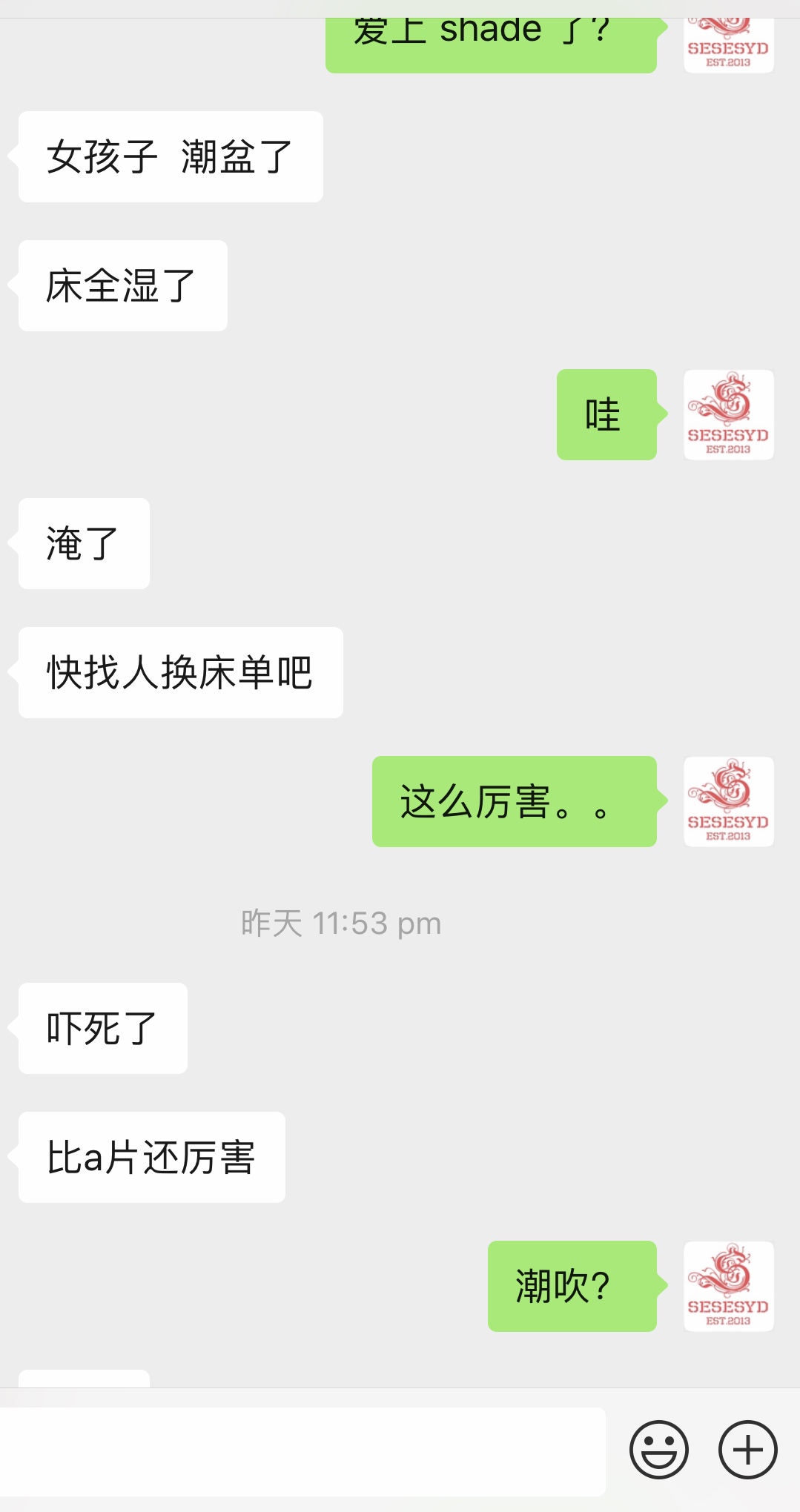Open sender's avatar beside the "哇" message
This screenshot has width=800, height=1512.
click(728, 414)
